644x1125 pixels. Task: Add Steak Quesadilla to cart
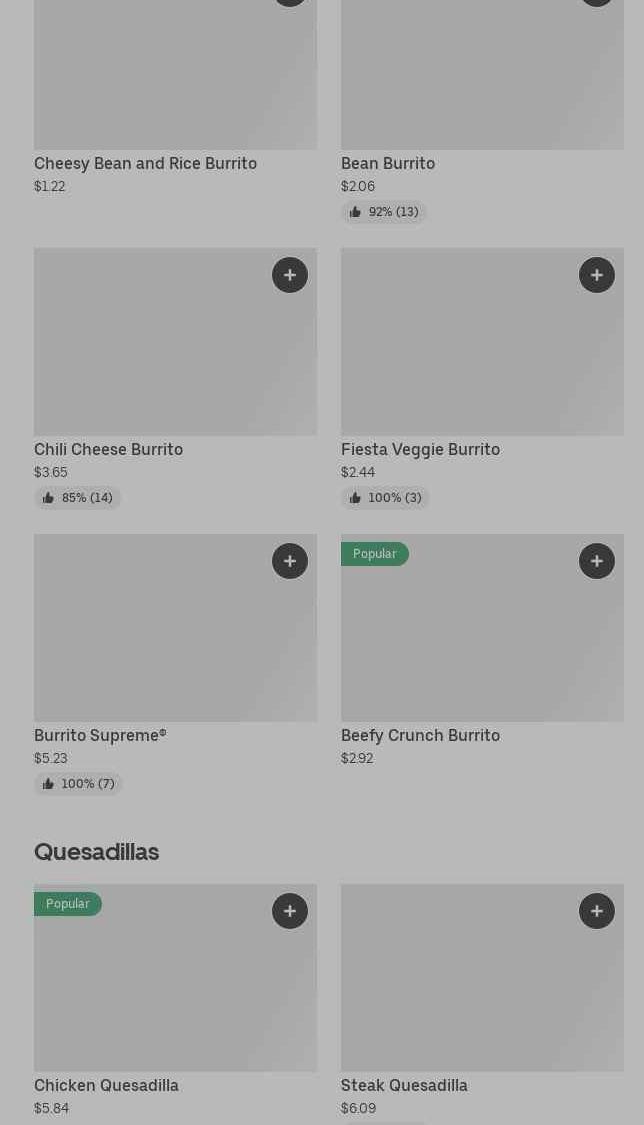tap(597, 911)
